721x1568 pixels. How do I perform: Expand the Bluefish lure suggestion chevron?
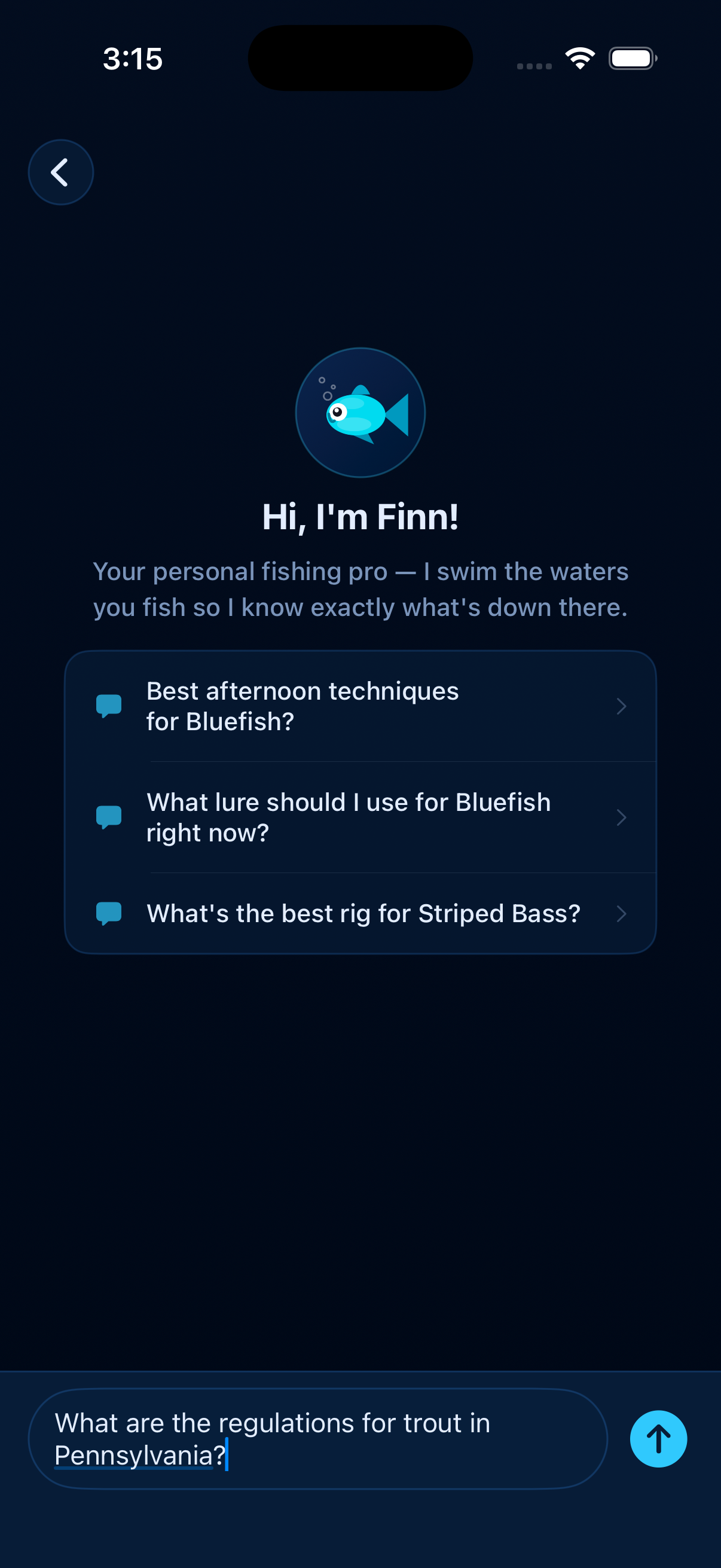point(621,817)
